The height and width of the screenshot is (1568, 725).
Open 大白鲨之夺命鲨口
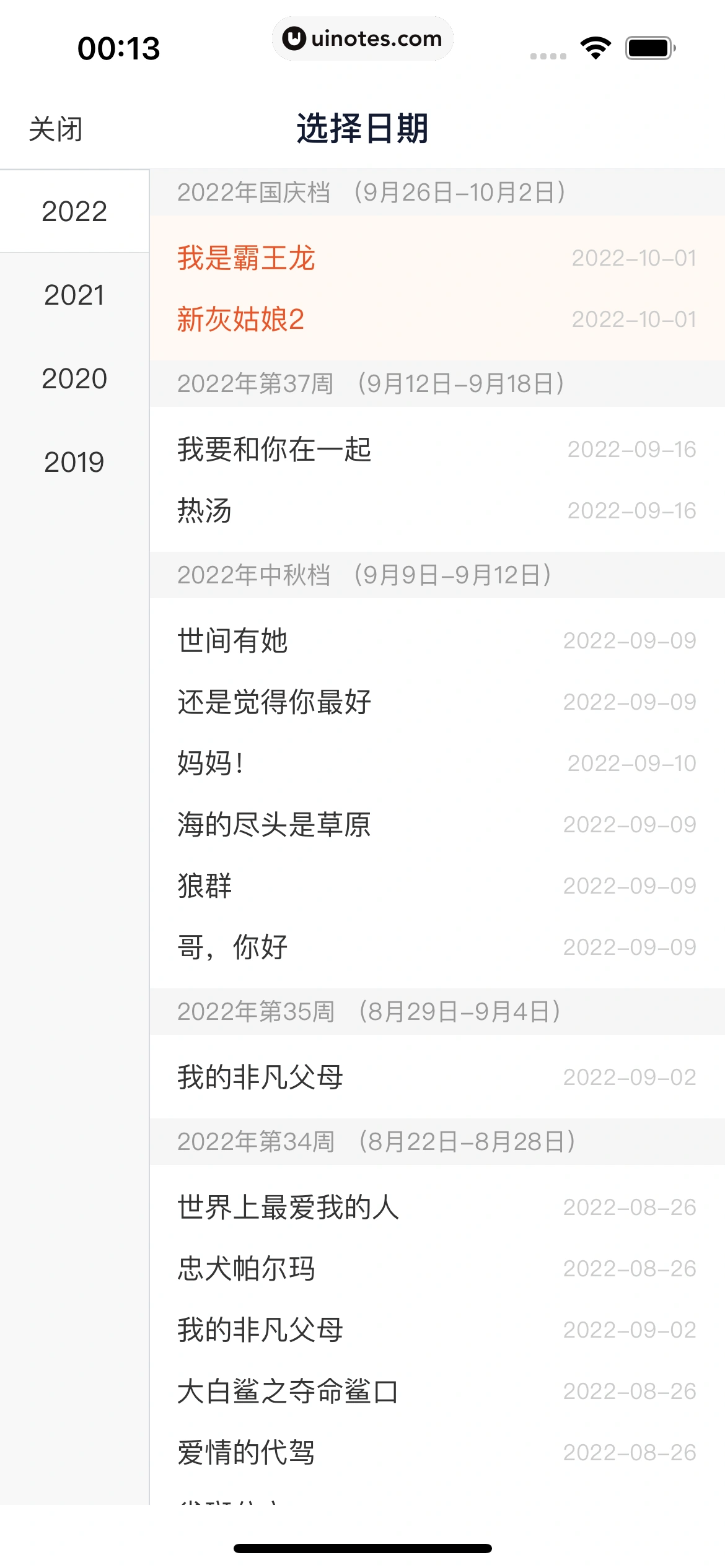(436, 1391)
